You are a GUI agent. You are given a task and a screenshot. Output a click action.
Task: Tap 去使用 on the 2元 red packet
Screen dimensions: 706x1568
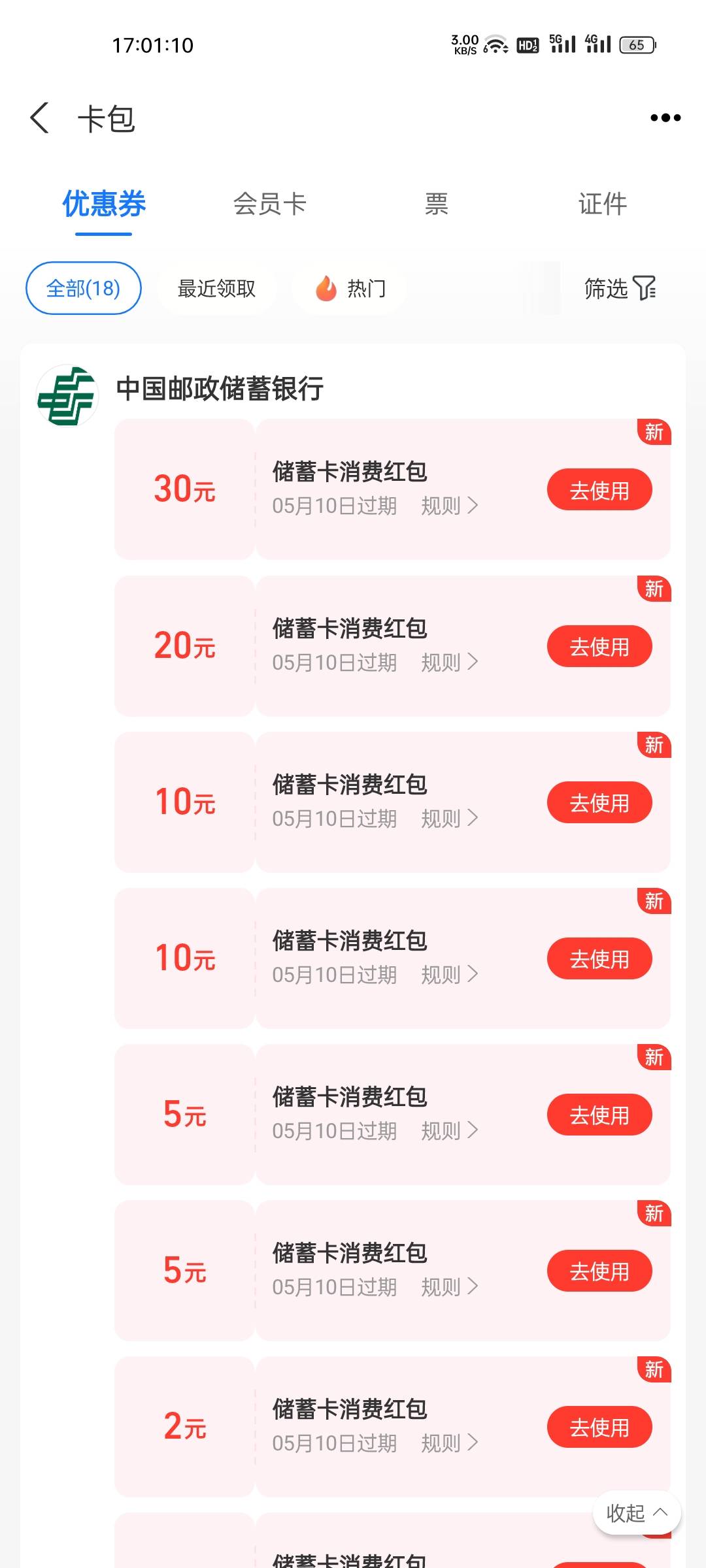pos(599,1428)
